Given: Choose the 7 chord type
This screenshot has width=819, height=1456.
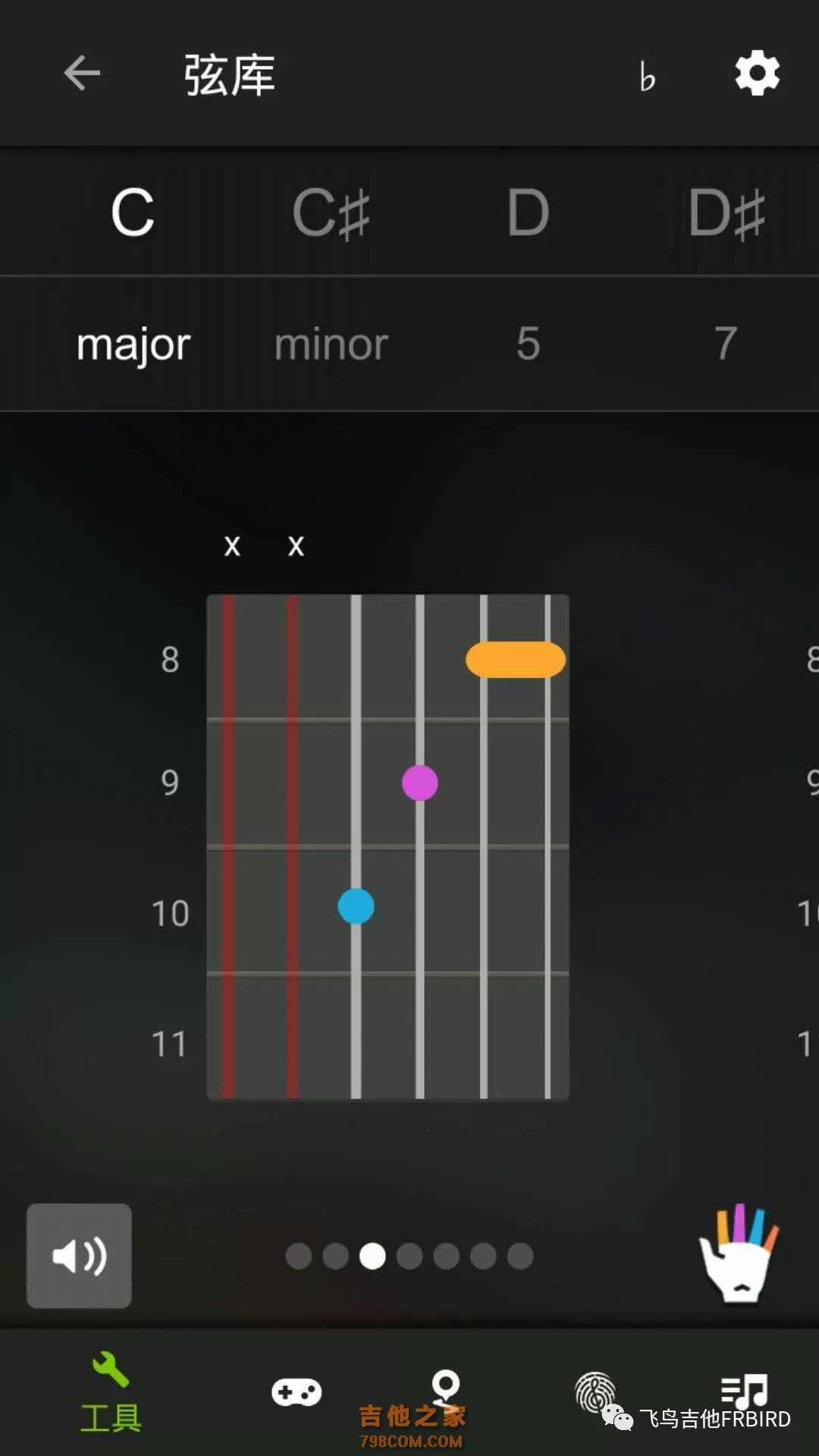Looking at the screenshot, I should point(726,345).
